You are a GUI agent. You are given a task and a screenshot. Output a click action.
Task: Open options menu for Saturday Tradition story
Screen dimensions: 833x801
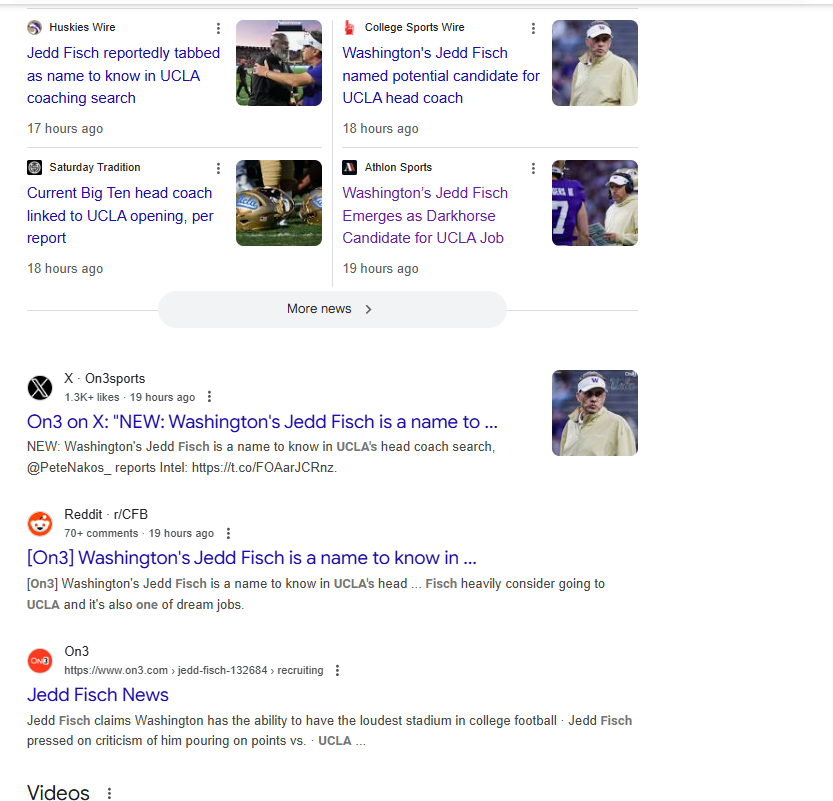[x=218, y=168]
